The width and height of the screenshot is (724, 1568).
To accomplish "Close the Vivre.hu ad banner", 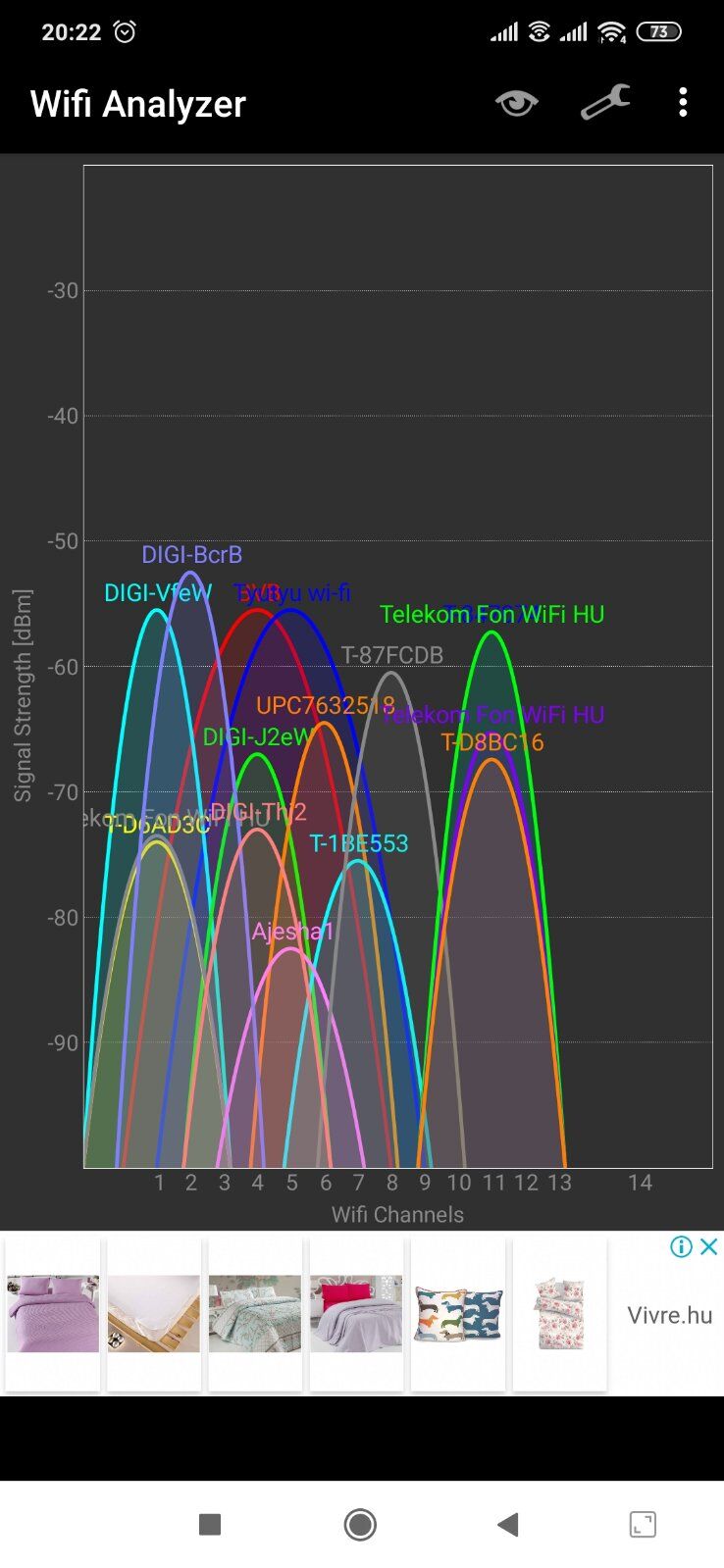I will tap(709, 1246).
